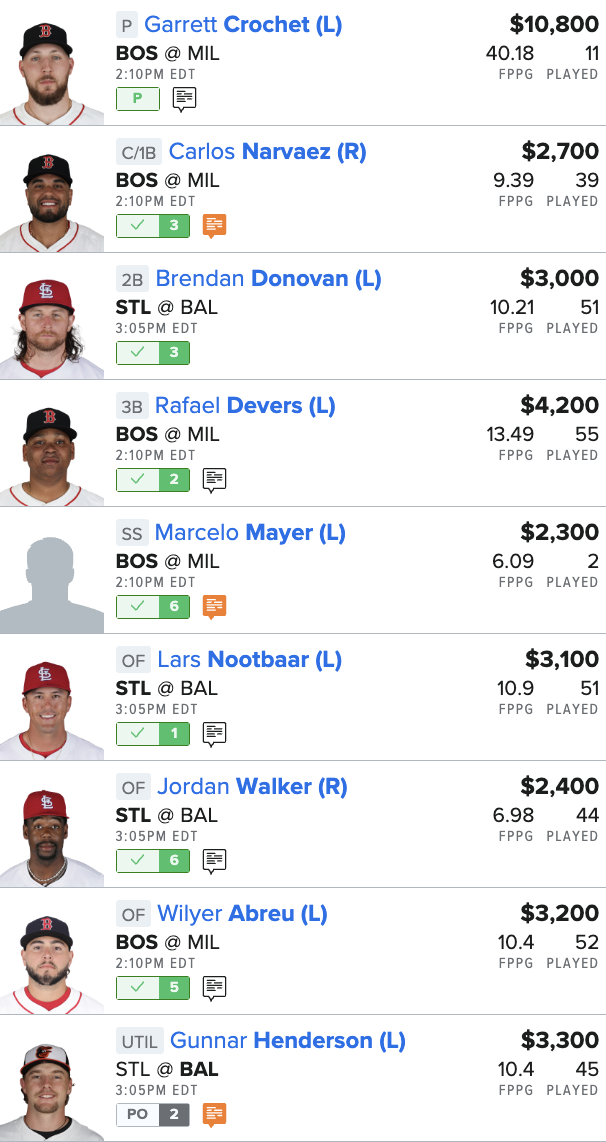Open Gunnar Henderson's player profile
606x1142 pixels.
pyautogui.click(x=288, y=1041)
